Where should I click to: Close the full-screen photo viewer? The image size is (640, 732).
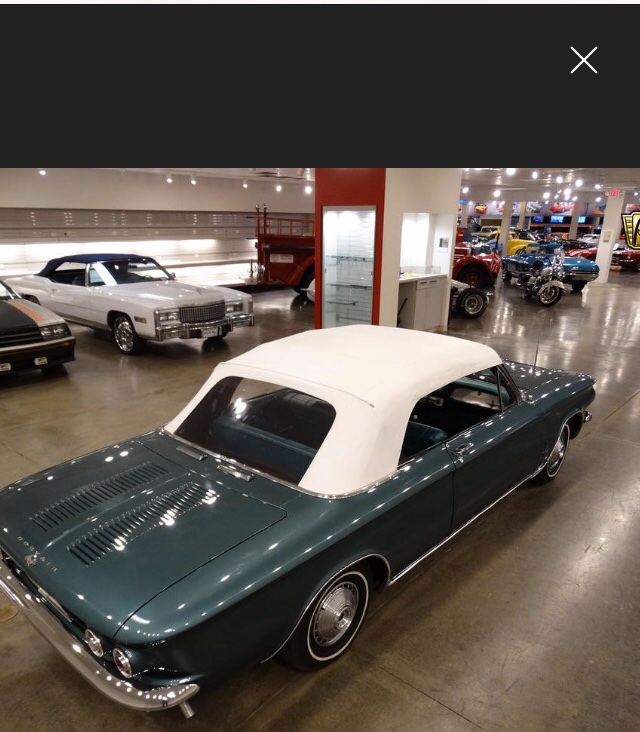[x=584, y=60]
